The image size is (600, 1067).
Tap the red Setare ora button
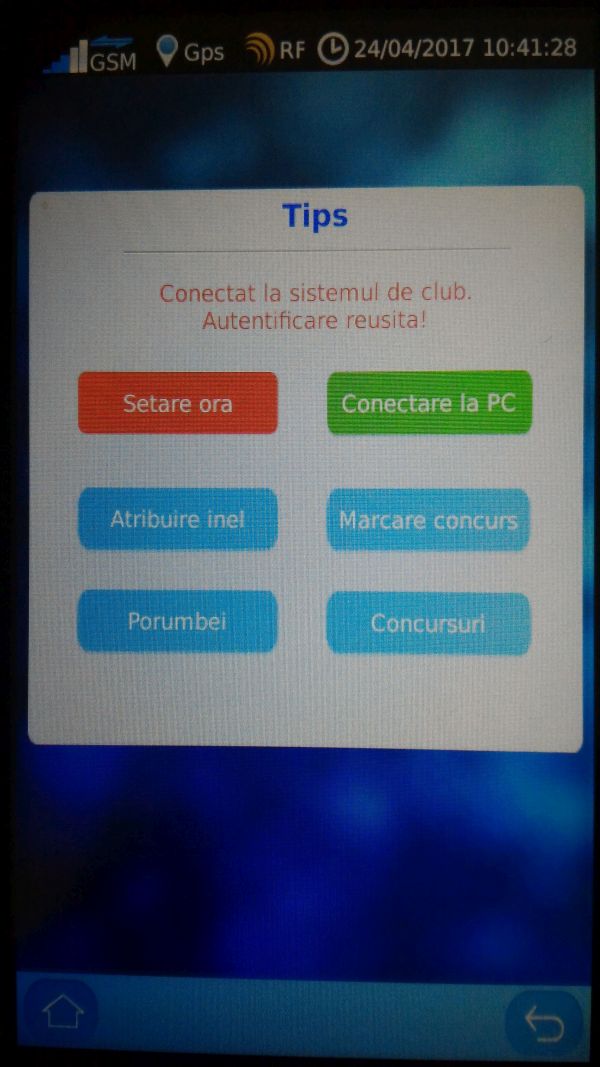[x=178, y=404]
